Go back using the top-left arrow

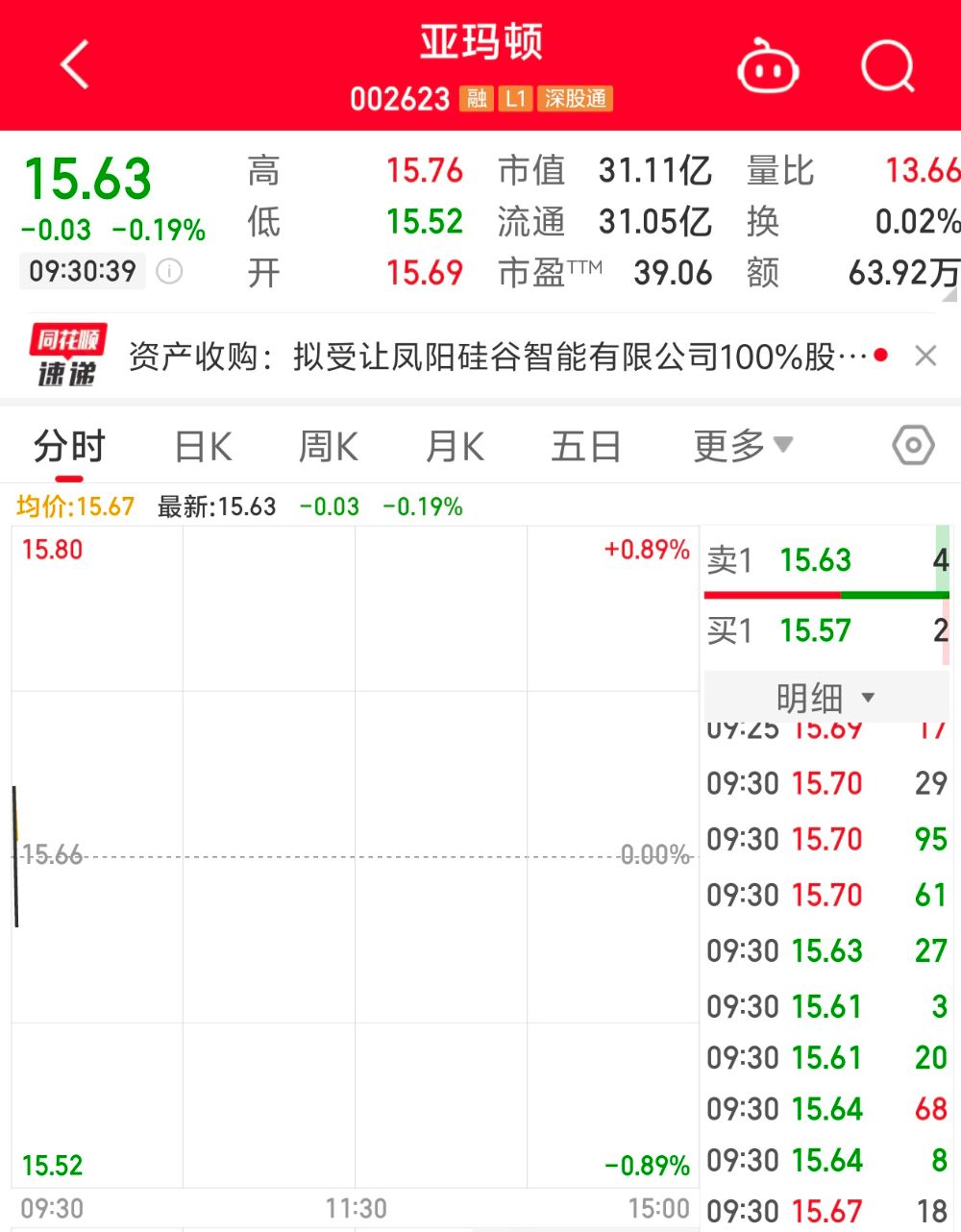75,65
